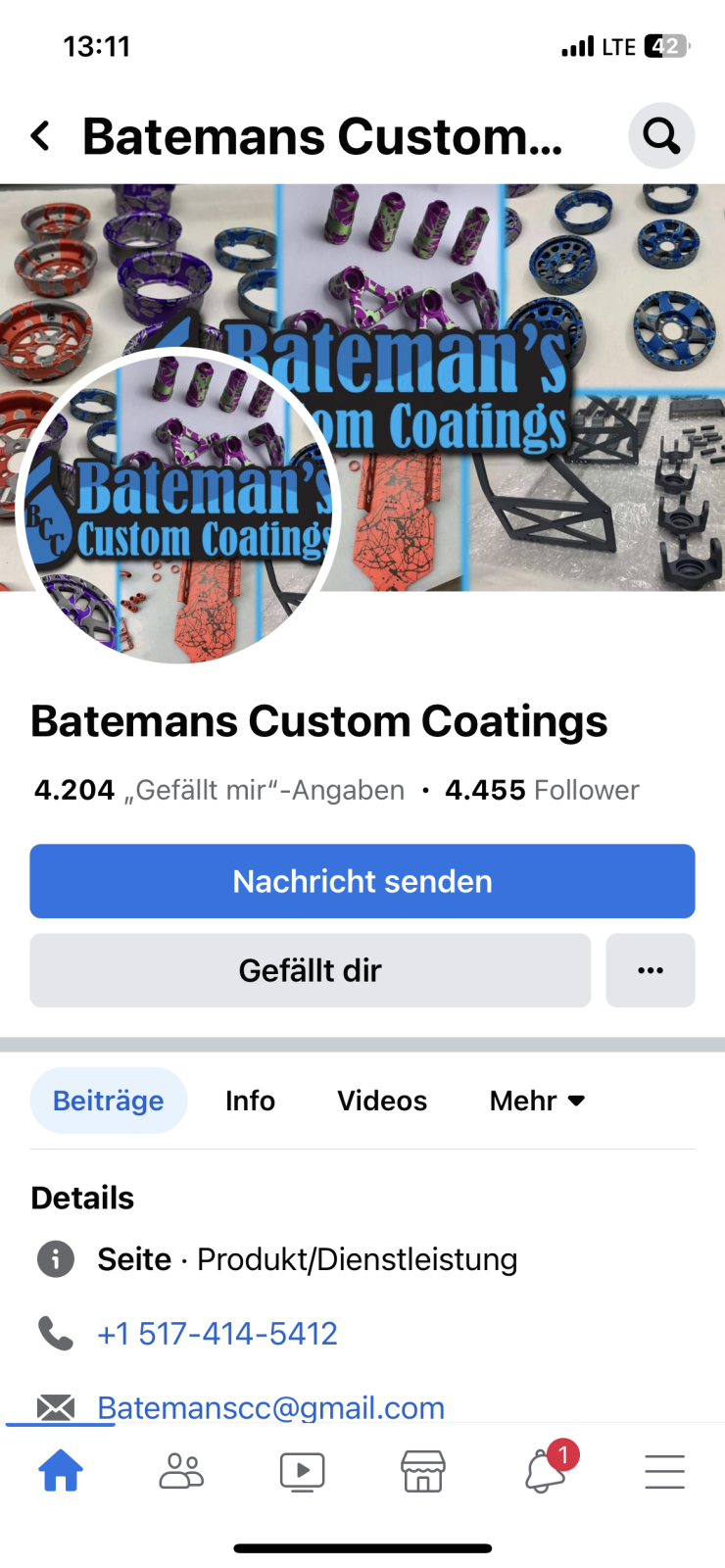Screen dimensions: 725x1568
Task: Switch to the Videos tab
Action: [382, 1101]
